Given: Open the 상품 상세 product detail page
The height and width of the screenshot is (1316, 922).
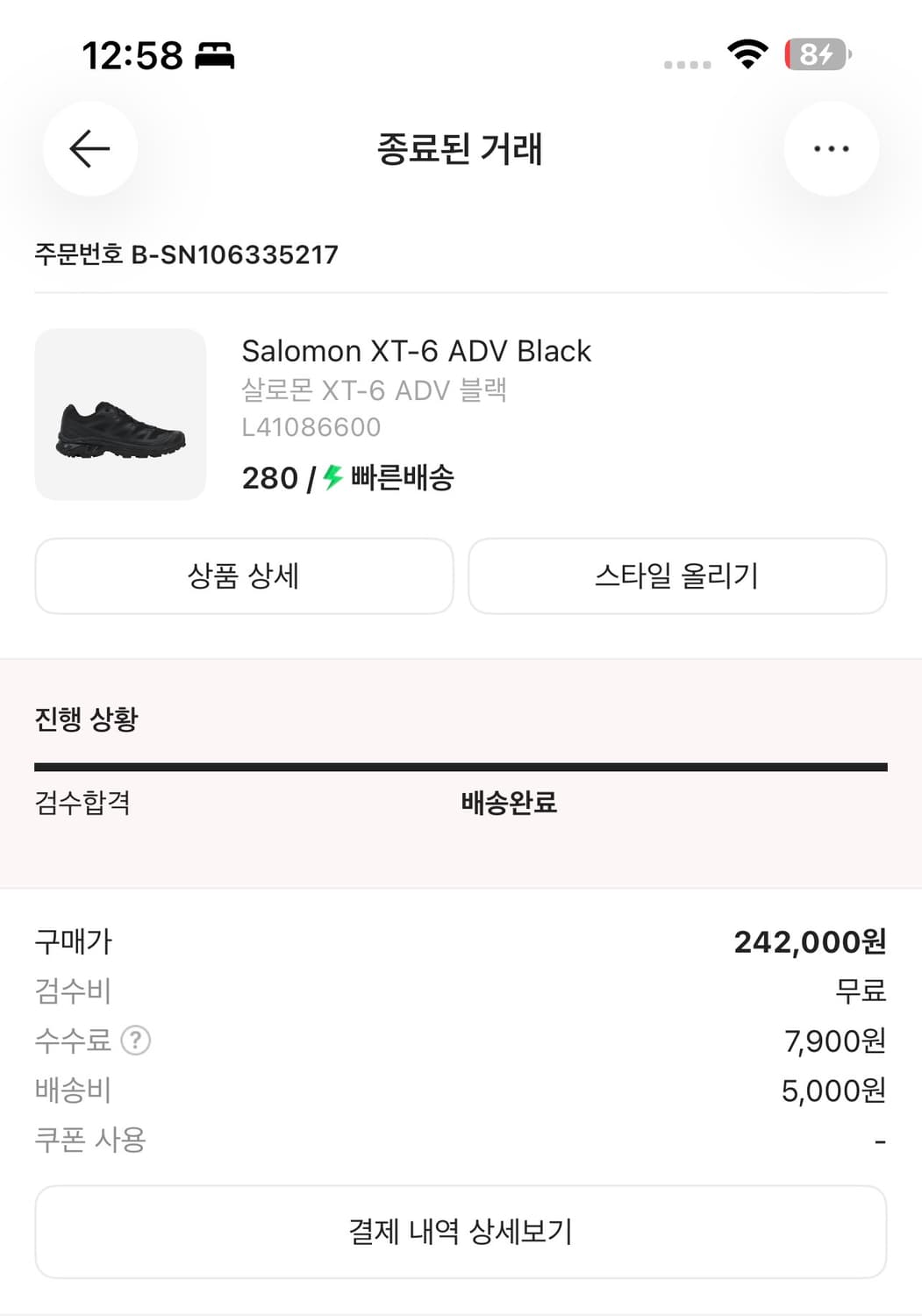Looking at the screenshot, I should pos(243,576).
